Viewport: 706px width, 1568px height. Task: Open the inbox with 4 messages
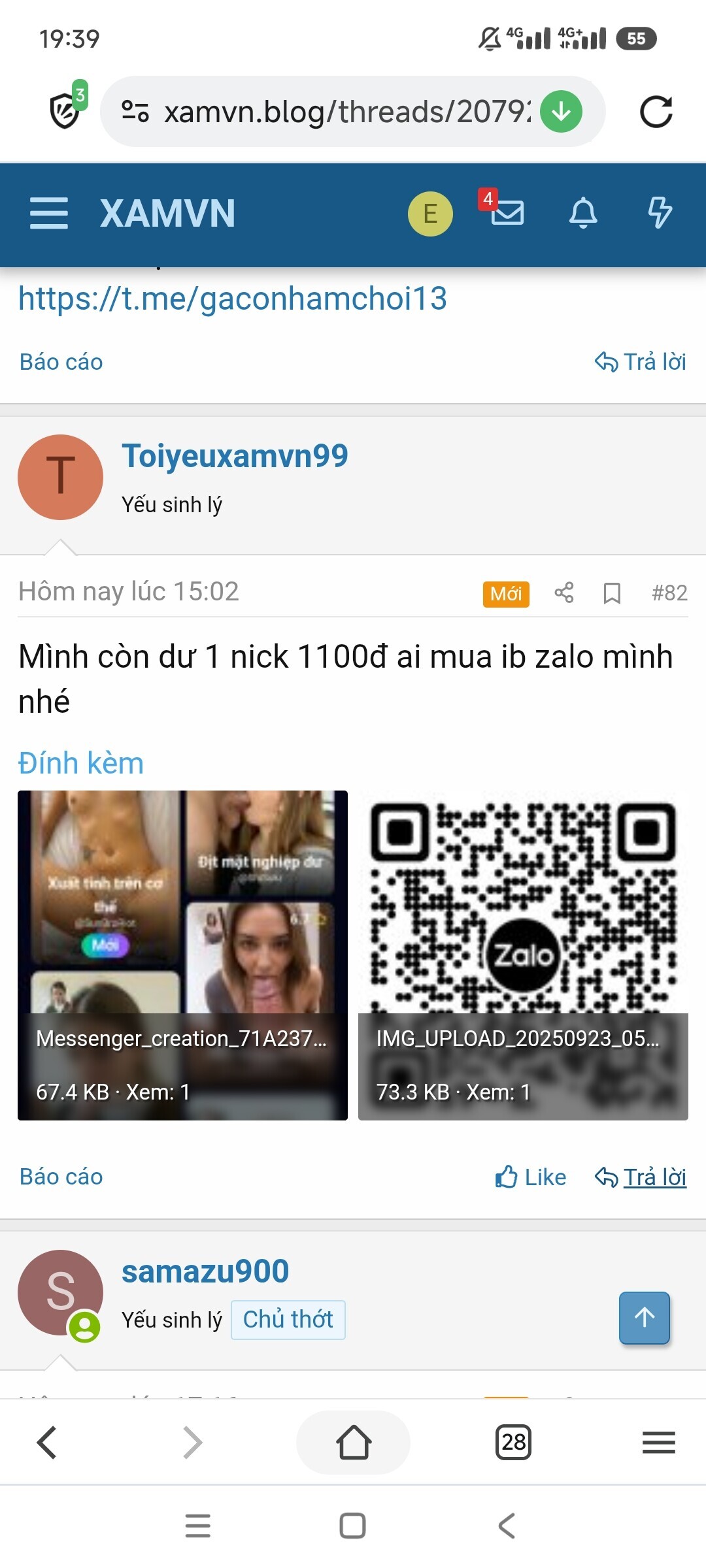point(507,212)
